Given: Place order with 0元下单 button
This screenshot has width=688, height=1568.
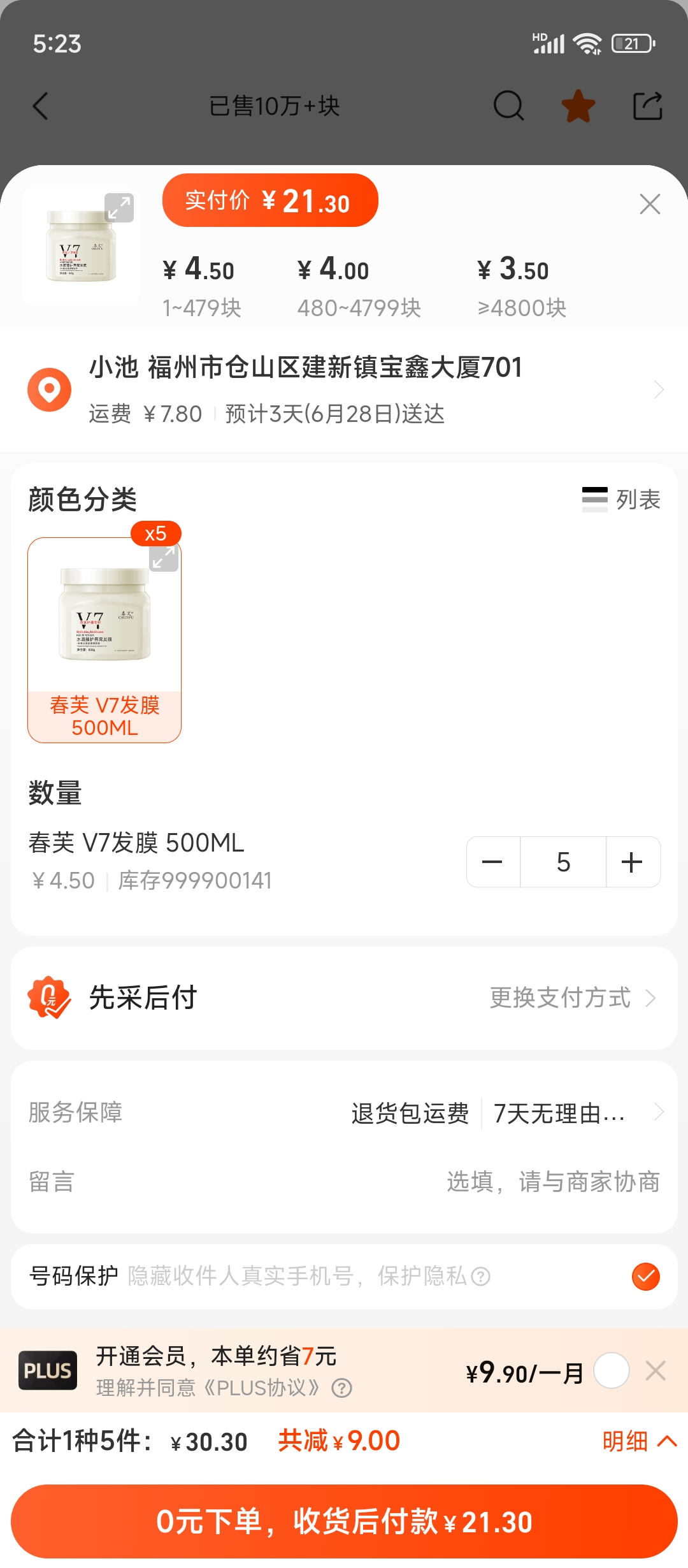Looking at the screenshot, I should pyautogui.click(x=344, y=1521).
